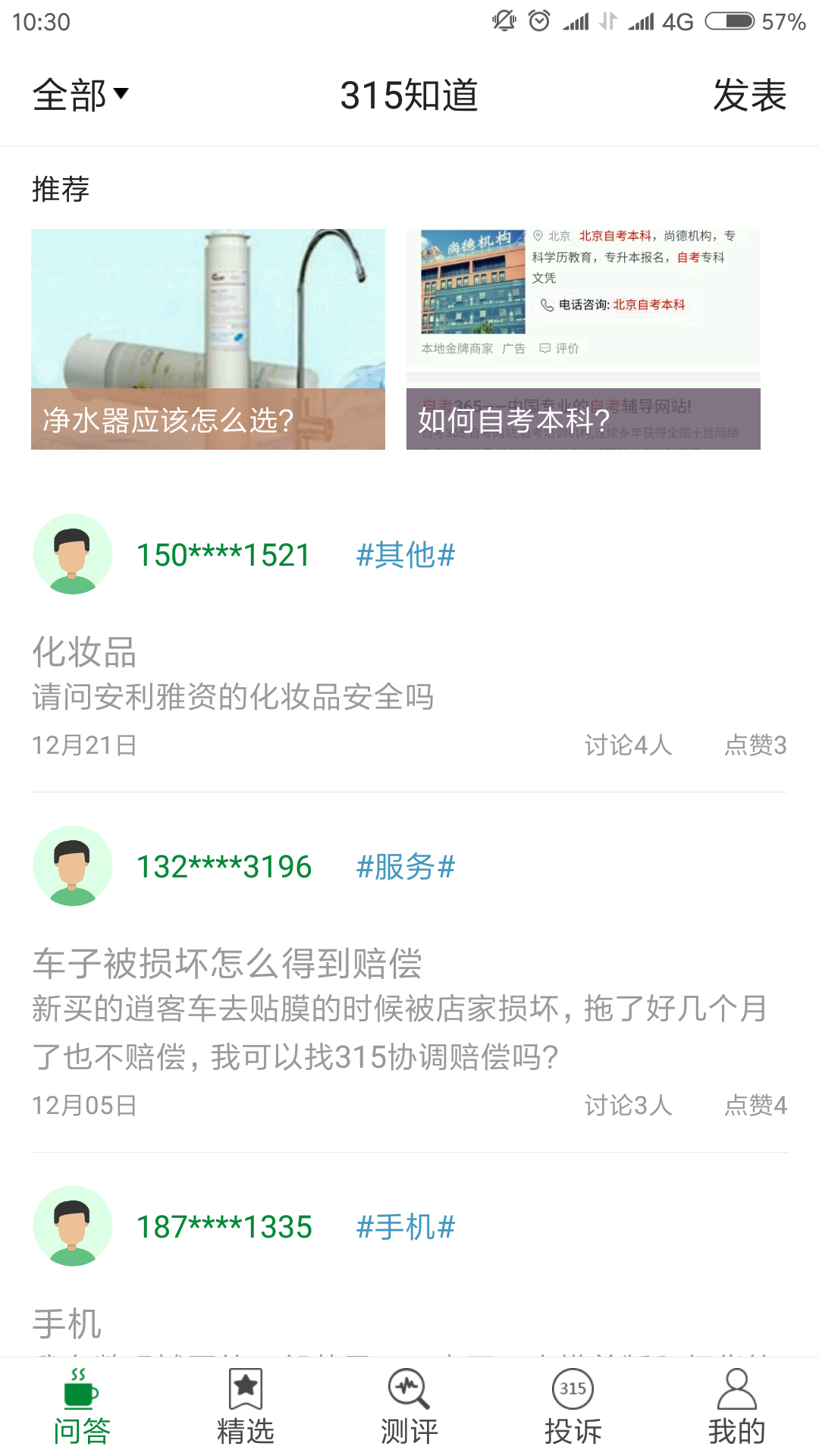819x1456 pixels.
Task: View the profile avatar of 132****3196
Action: 73,865
